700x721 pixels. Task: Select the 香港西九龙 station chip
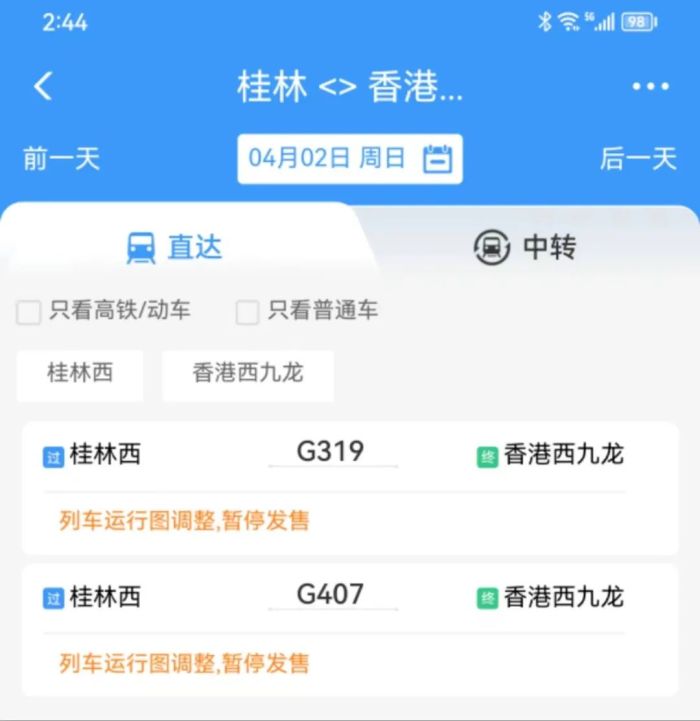248,374
